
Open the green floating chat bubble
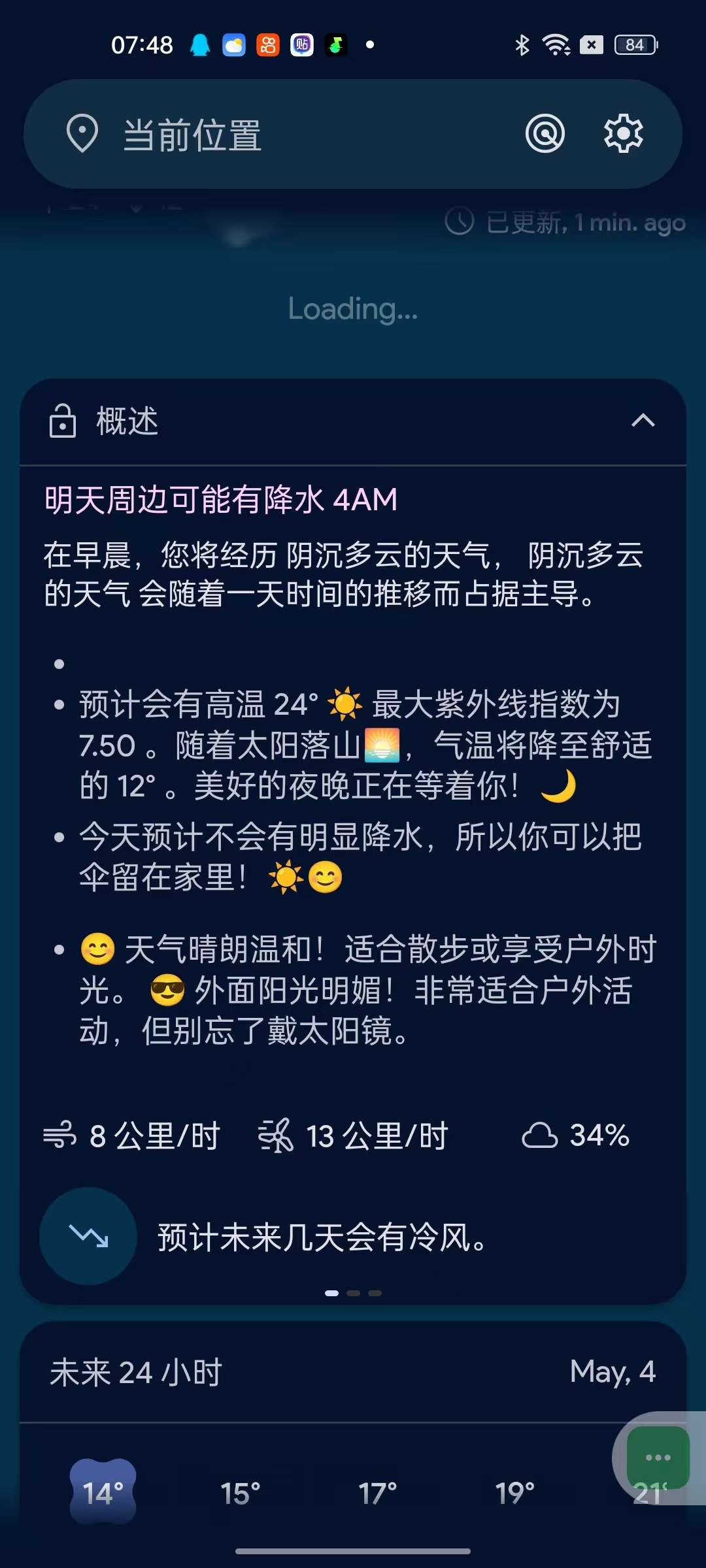pyautogui.click(x=658, y=1457)
